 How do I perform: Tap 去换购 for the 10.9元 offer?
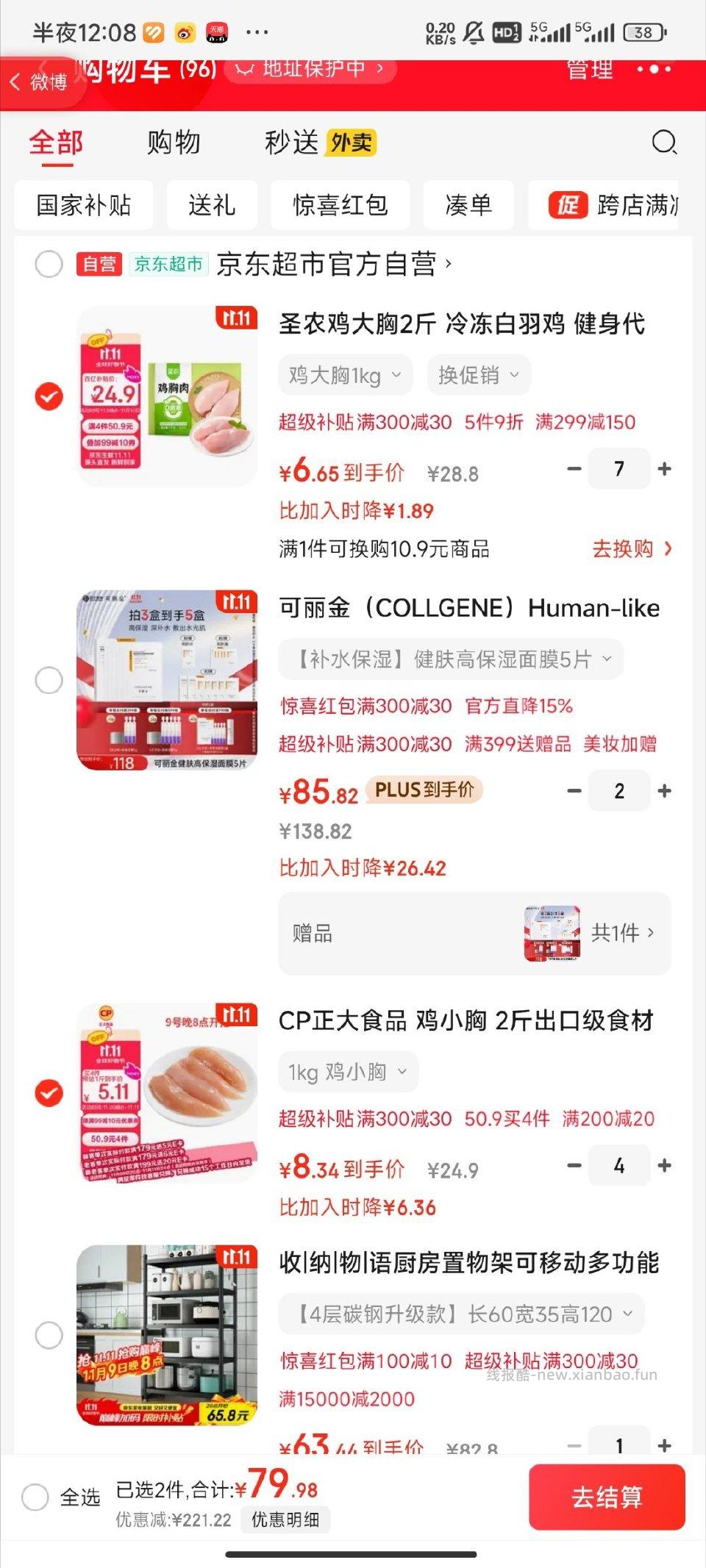pyautogui.click(x=631, y=549)
